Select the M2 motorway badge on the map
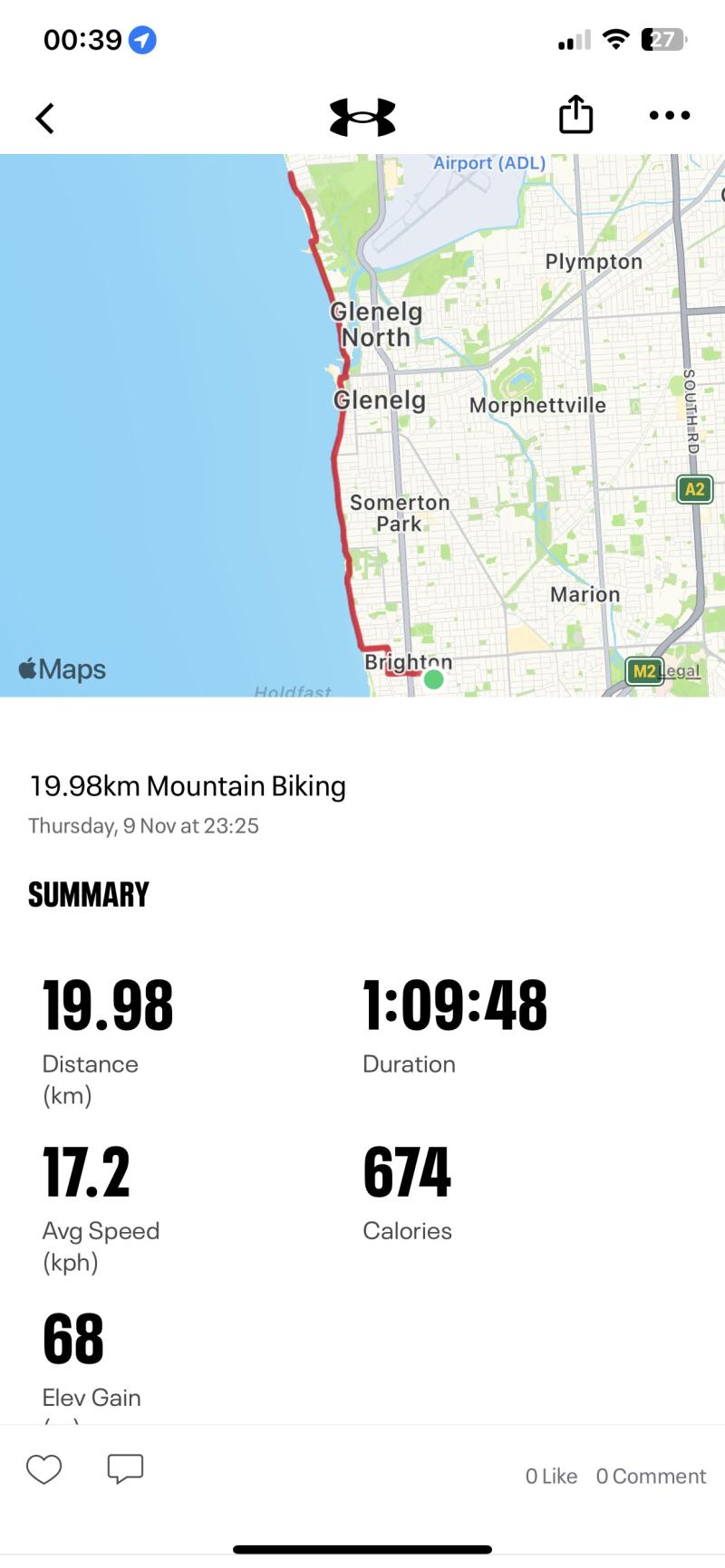Screen dimensions: 725x1568 point(645,673)
